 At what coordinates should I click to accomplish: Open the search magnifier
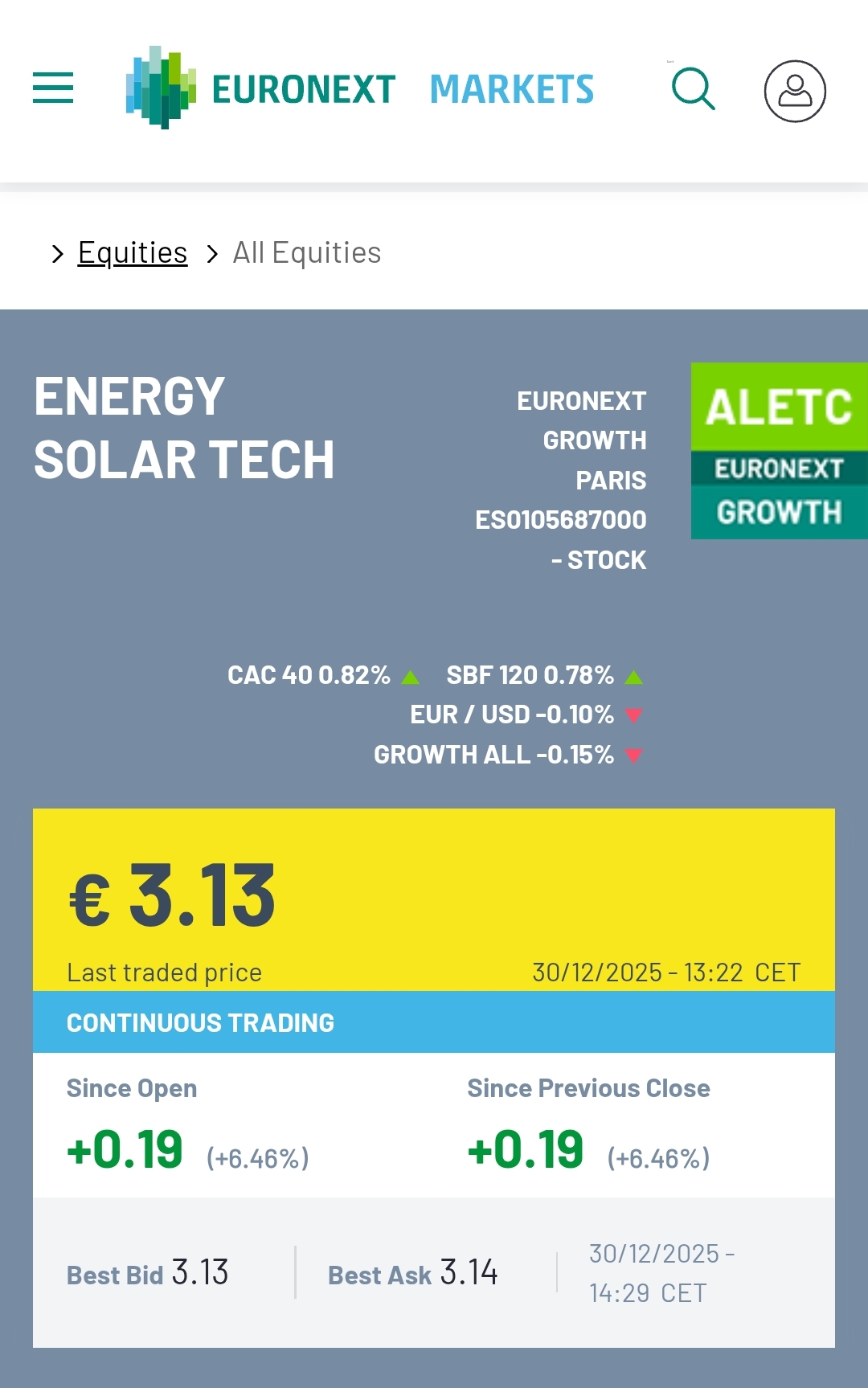pos(693,88)
